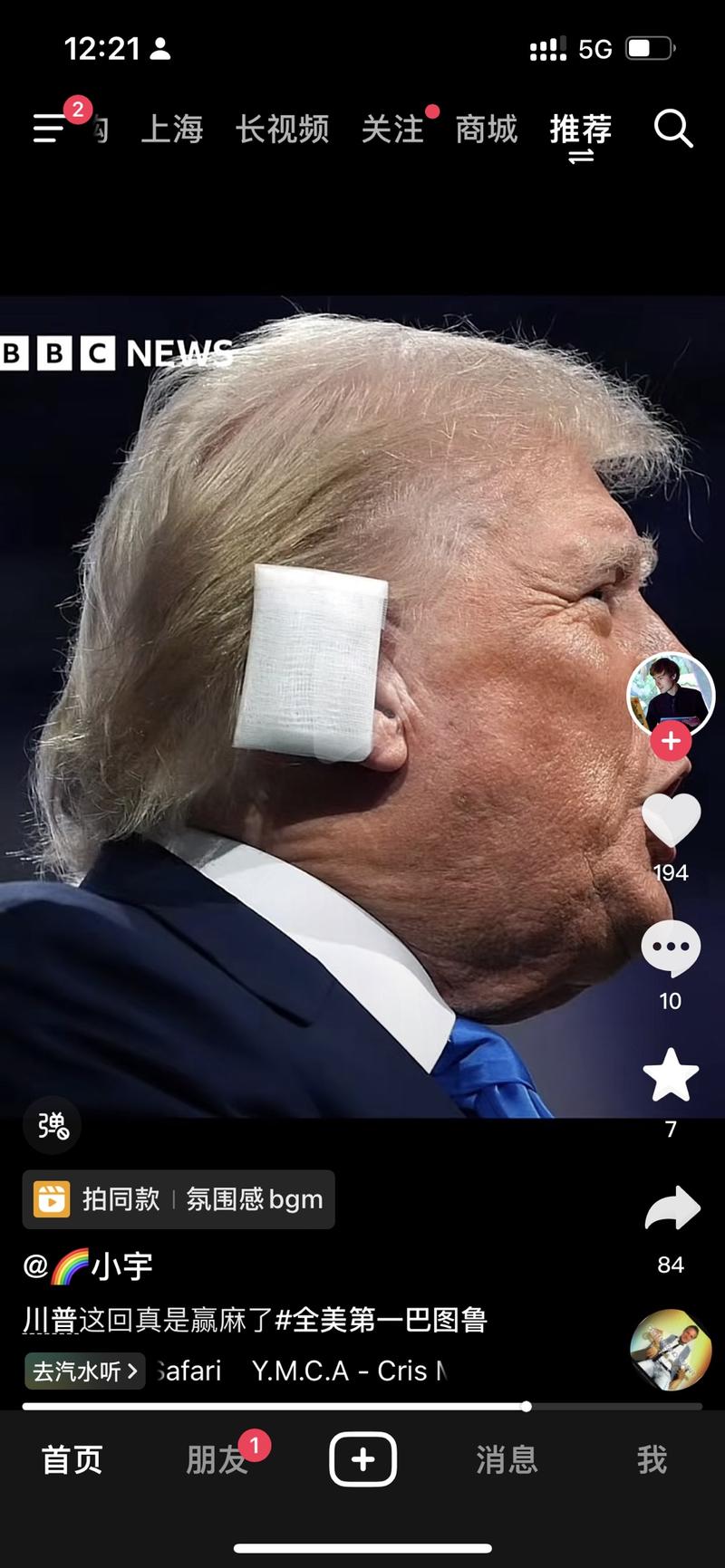Switch to the 关注 tab
Image resolution: width=725 pixels, height=1568 pixels.
coord(392,129)
